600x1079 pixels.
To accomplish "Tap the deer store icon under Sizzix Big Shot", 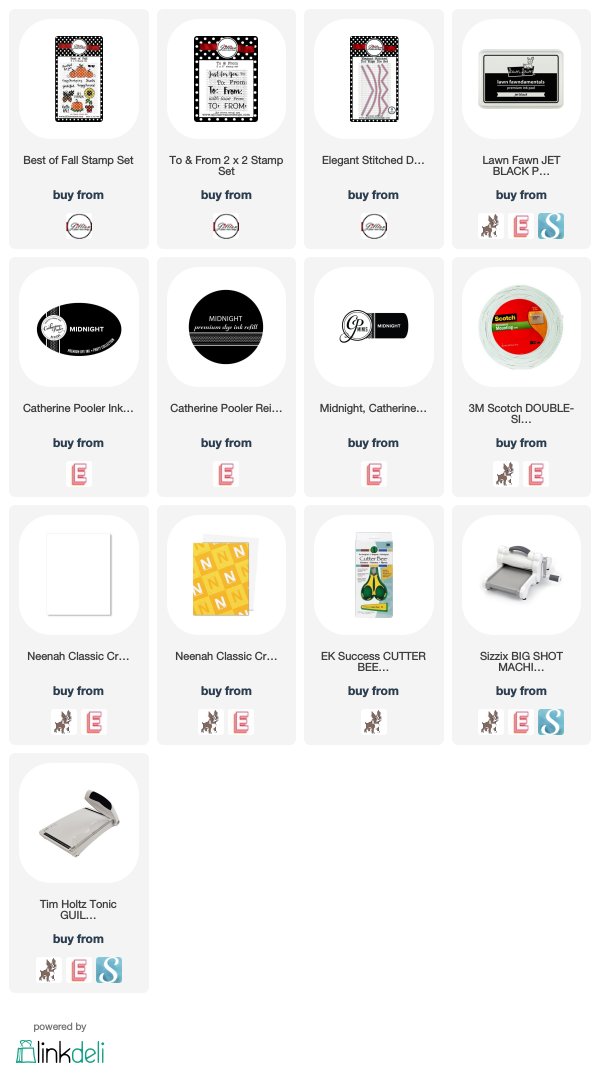I will pos(491,722).
